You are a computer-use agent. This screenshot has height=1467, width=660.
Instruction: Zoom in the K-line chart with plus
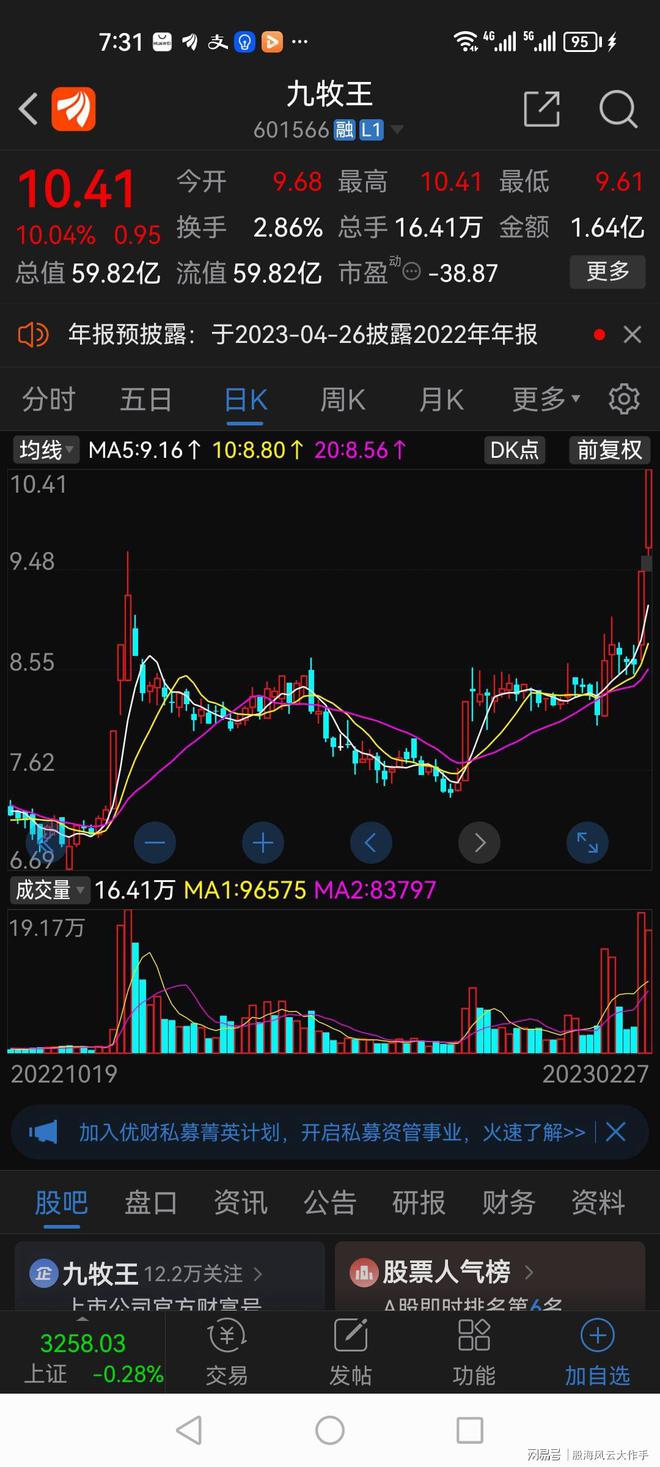pos(263,843)
